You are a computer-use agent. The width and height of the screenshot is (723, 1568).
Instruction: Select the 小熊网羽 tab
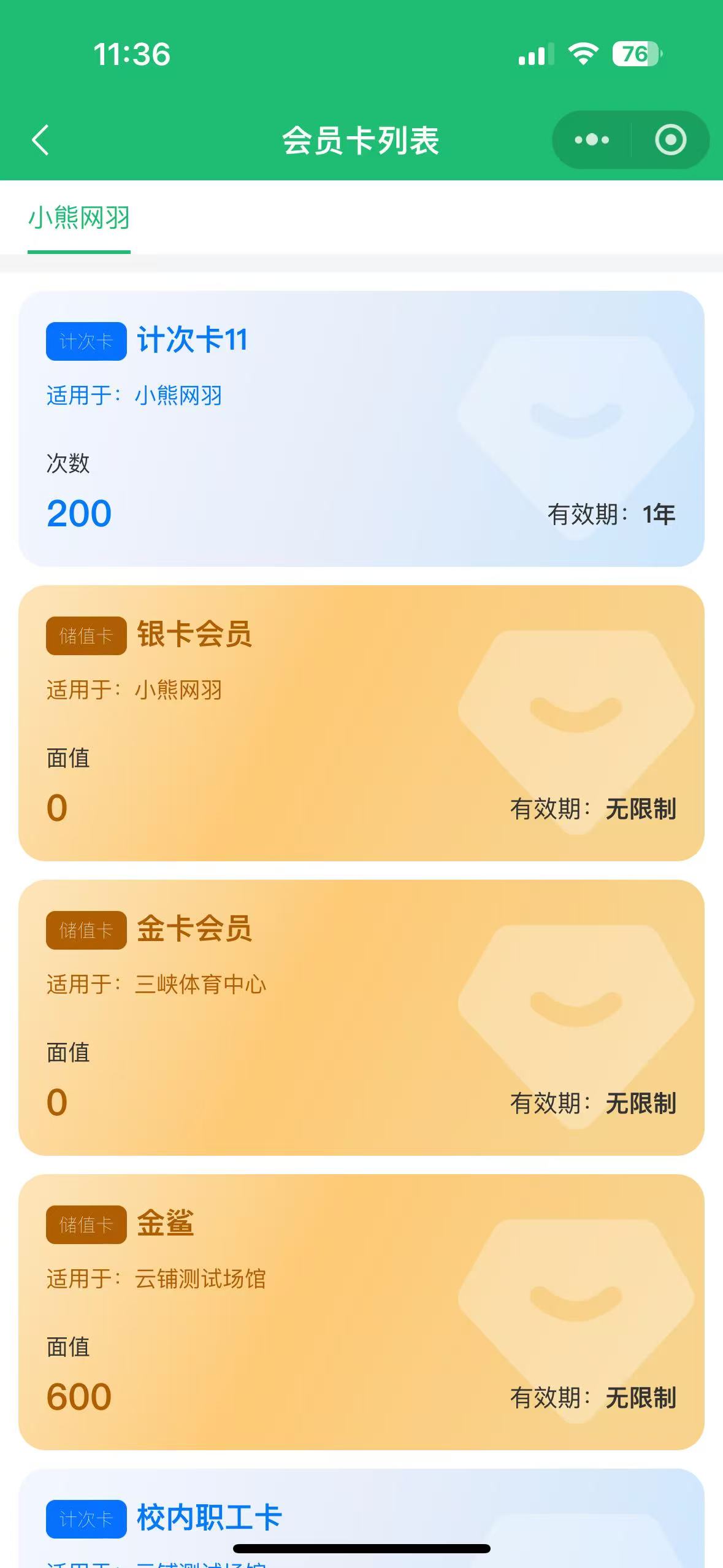click(x=79, y=218)
